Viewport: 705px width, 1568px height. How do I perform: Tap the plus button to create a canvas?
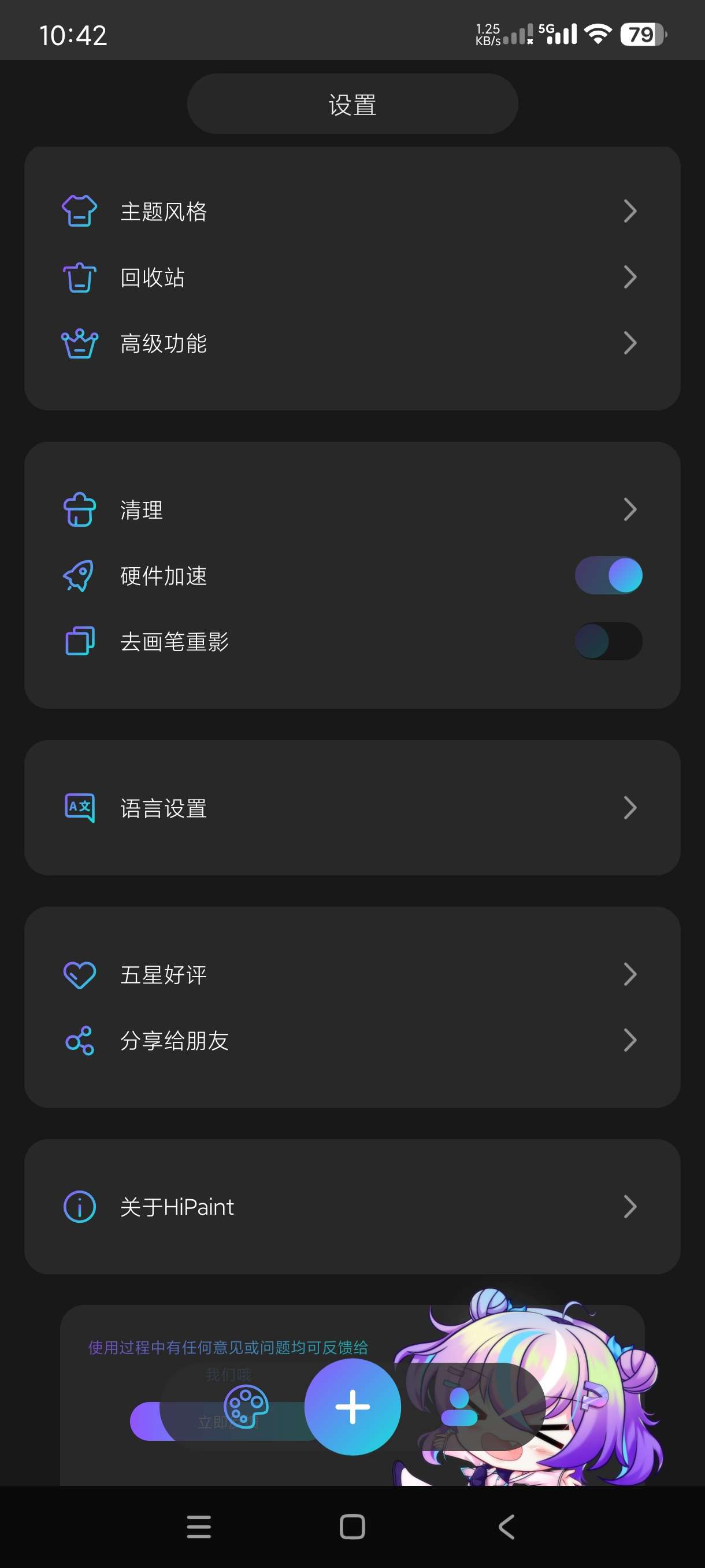tap(352, 1407)
